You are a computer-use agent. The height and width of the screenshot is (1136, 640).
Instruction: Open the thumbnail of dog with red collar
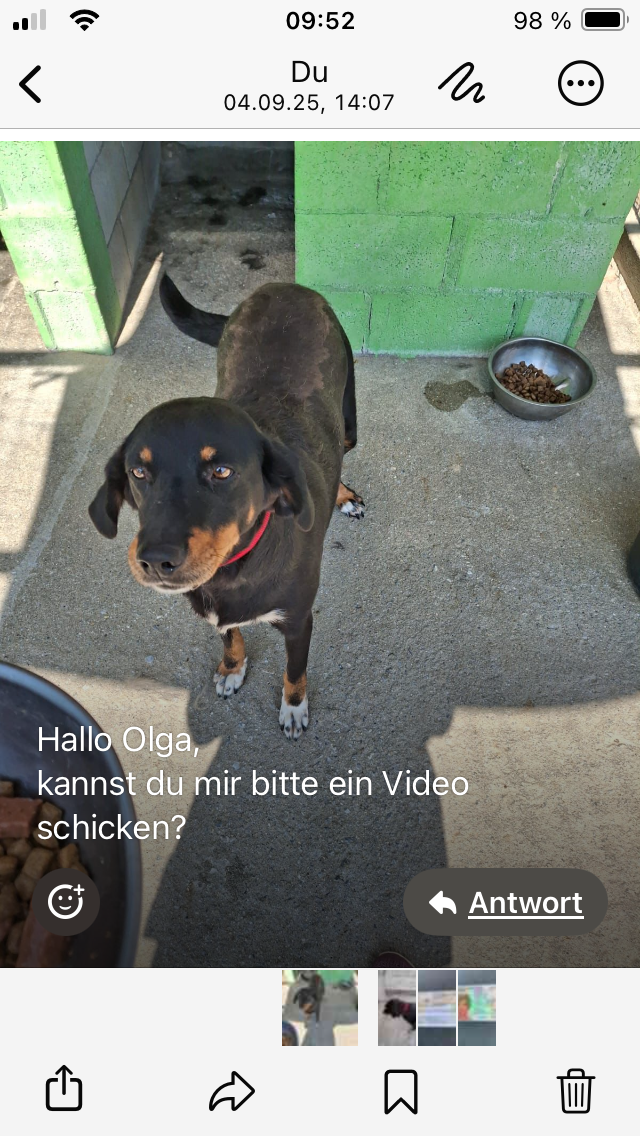point(397,1007)
